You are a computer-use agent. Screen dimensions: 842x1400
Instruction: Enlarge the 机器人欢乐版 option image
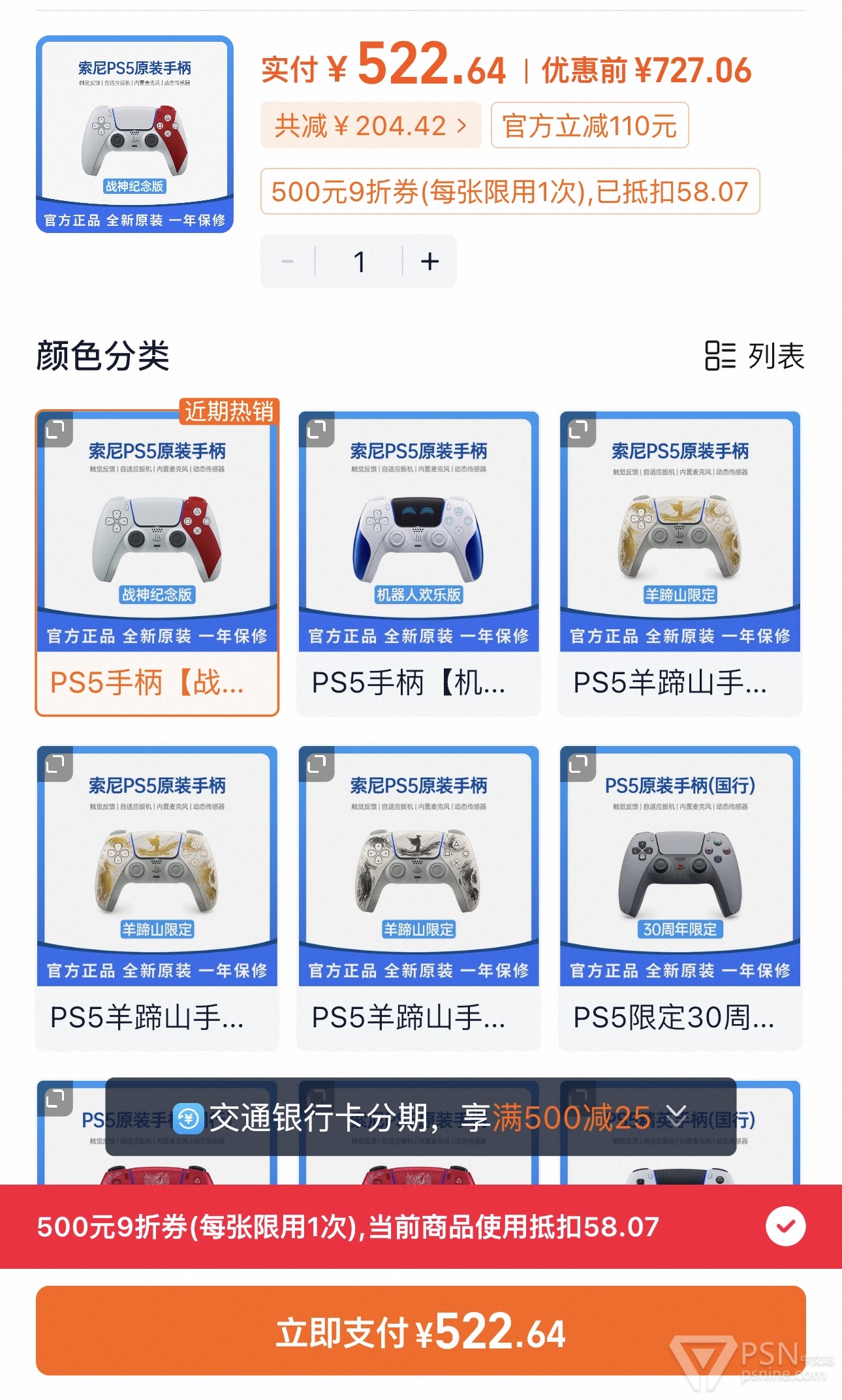click(x=317, y=429)
